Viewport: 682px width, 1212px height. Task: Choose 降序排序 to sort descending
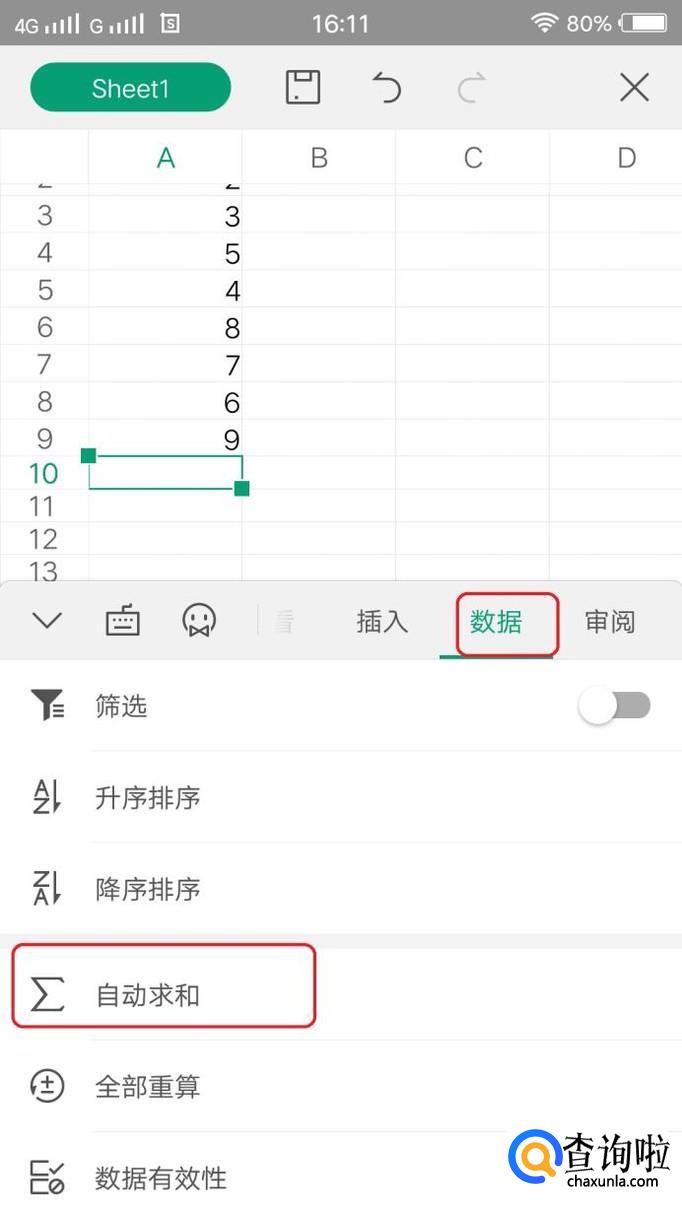pos(341,888)
